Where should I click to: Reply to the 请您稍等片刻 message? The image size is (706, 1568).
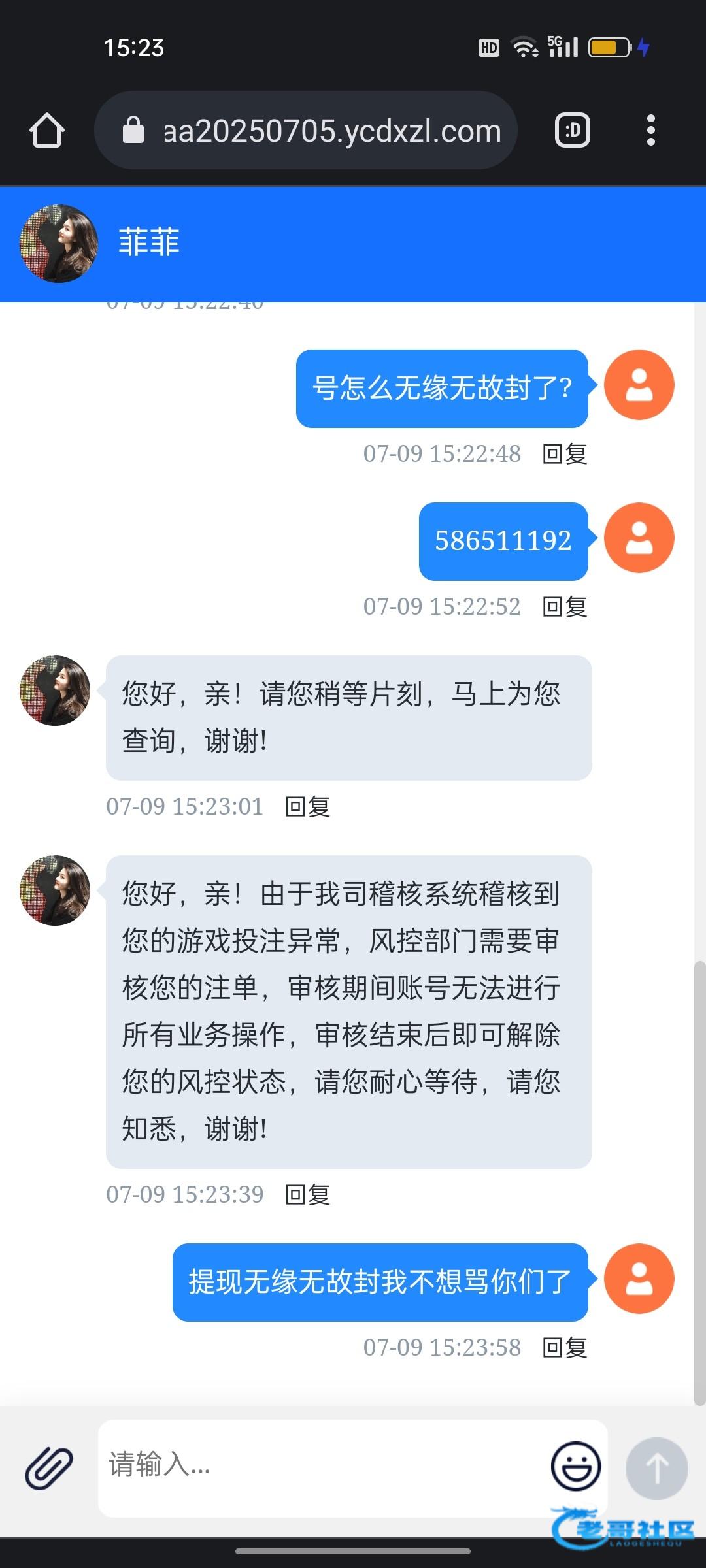[308, 807]
